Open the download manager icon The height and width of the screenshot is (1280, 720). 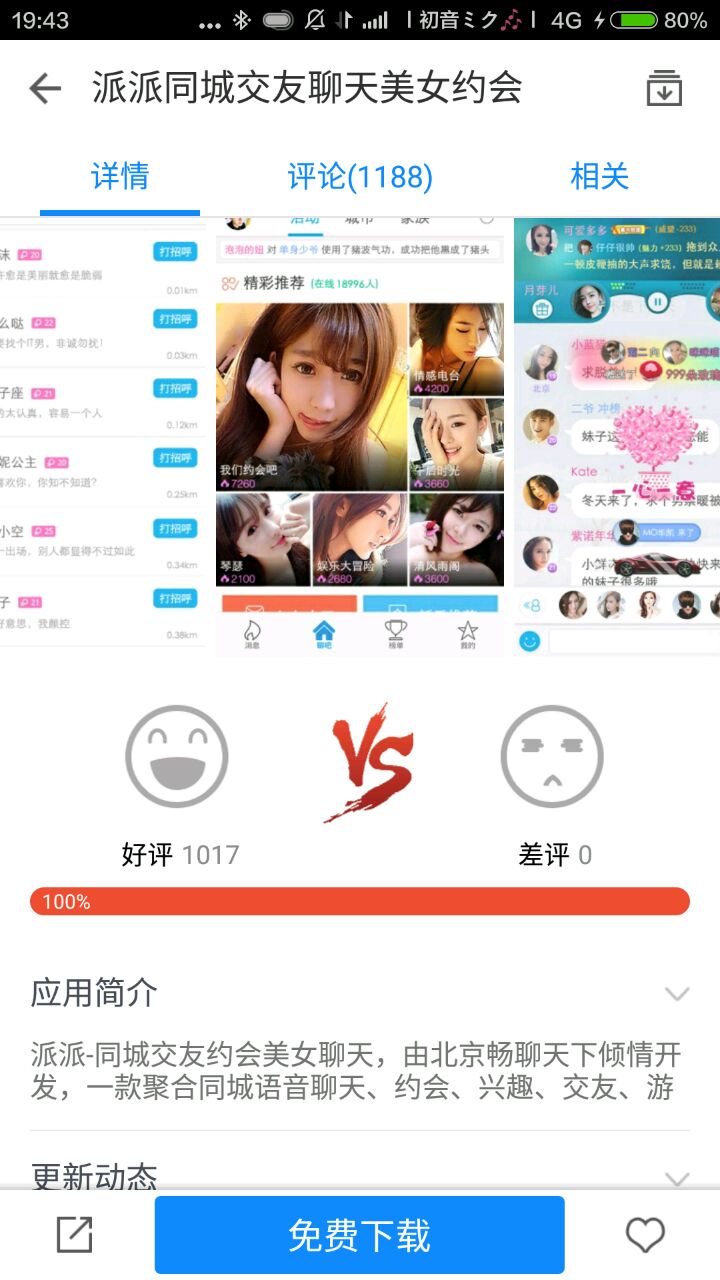664,89
